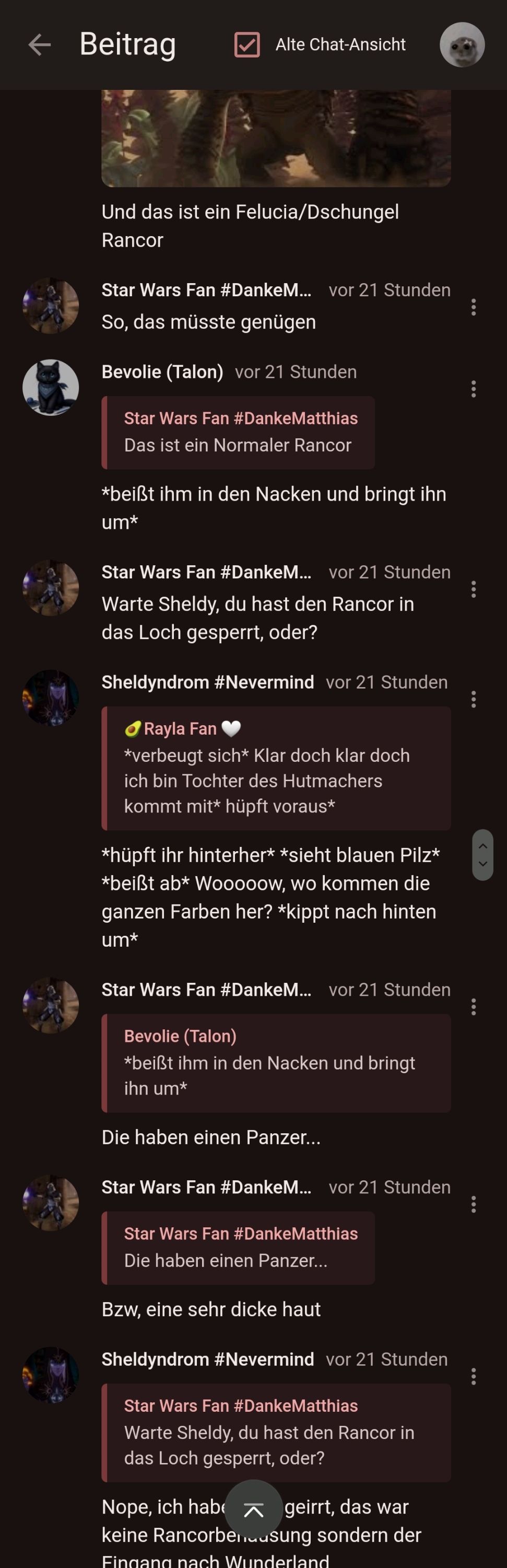Open options for the "Bzw, eine sehr dicke haut" comment
The image size is (507, 1568).
474,1204
